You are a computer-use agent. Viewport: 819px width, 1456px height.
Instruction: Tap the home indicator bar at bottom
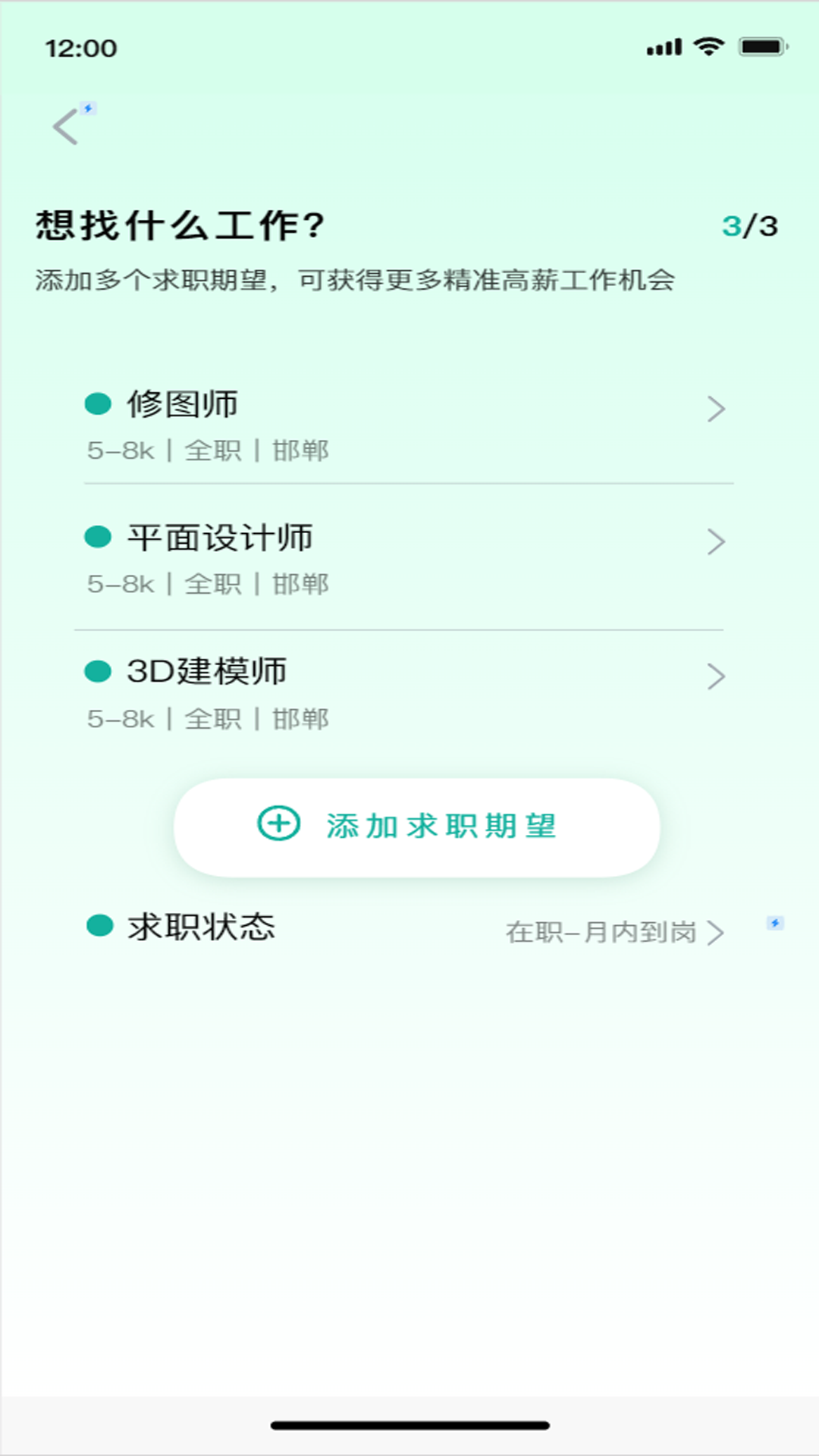pos(409,1424)
